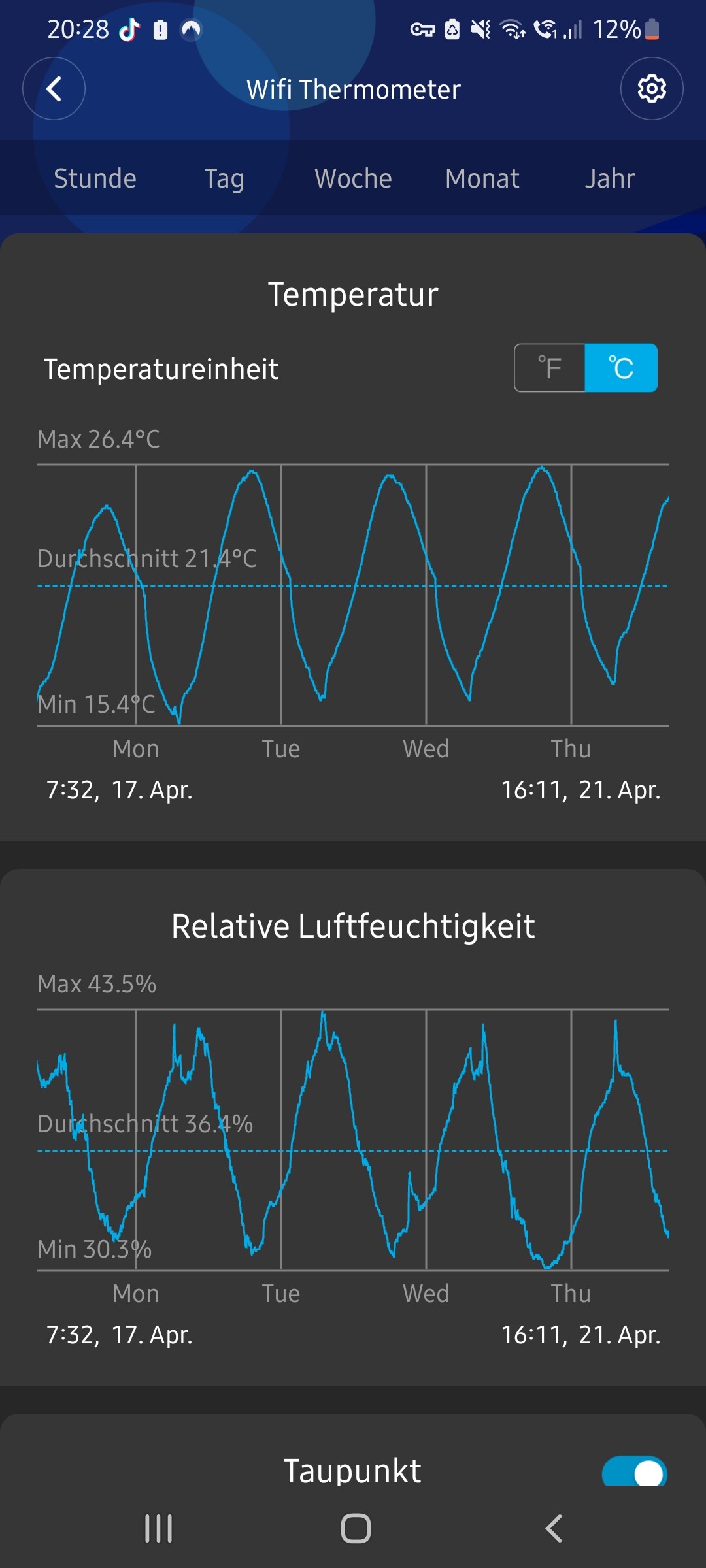Select °C as temperature unit

[621, 368]
